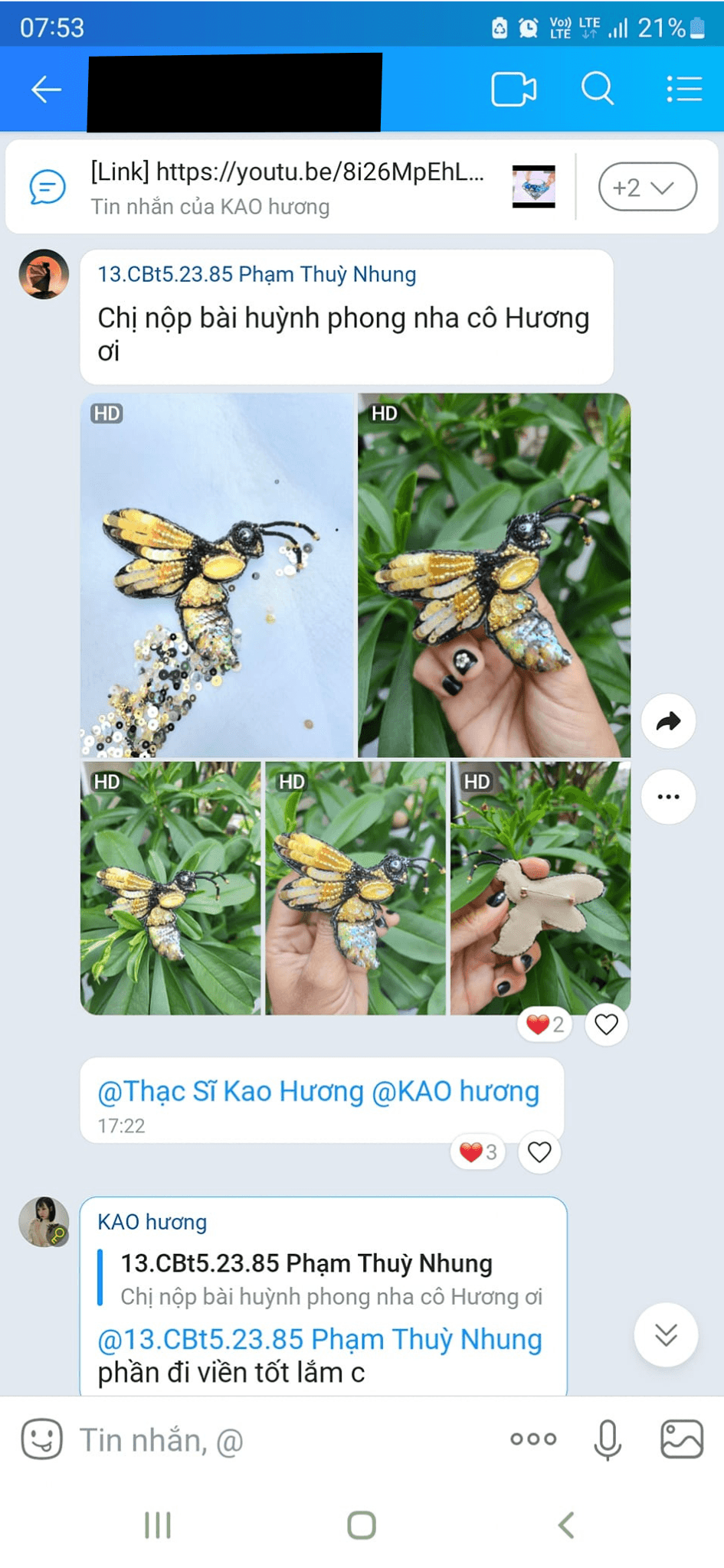Viewport: 724px width, 1568px height.
Task: Expand the +2 pinned messages dropdown
Action: pyautogui.click(x=647, y=187)
